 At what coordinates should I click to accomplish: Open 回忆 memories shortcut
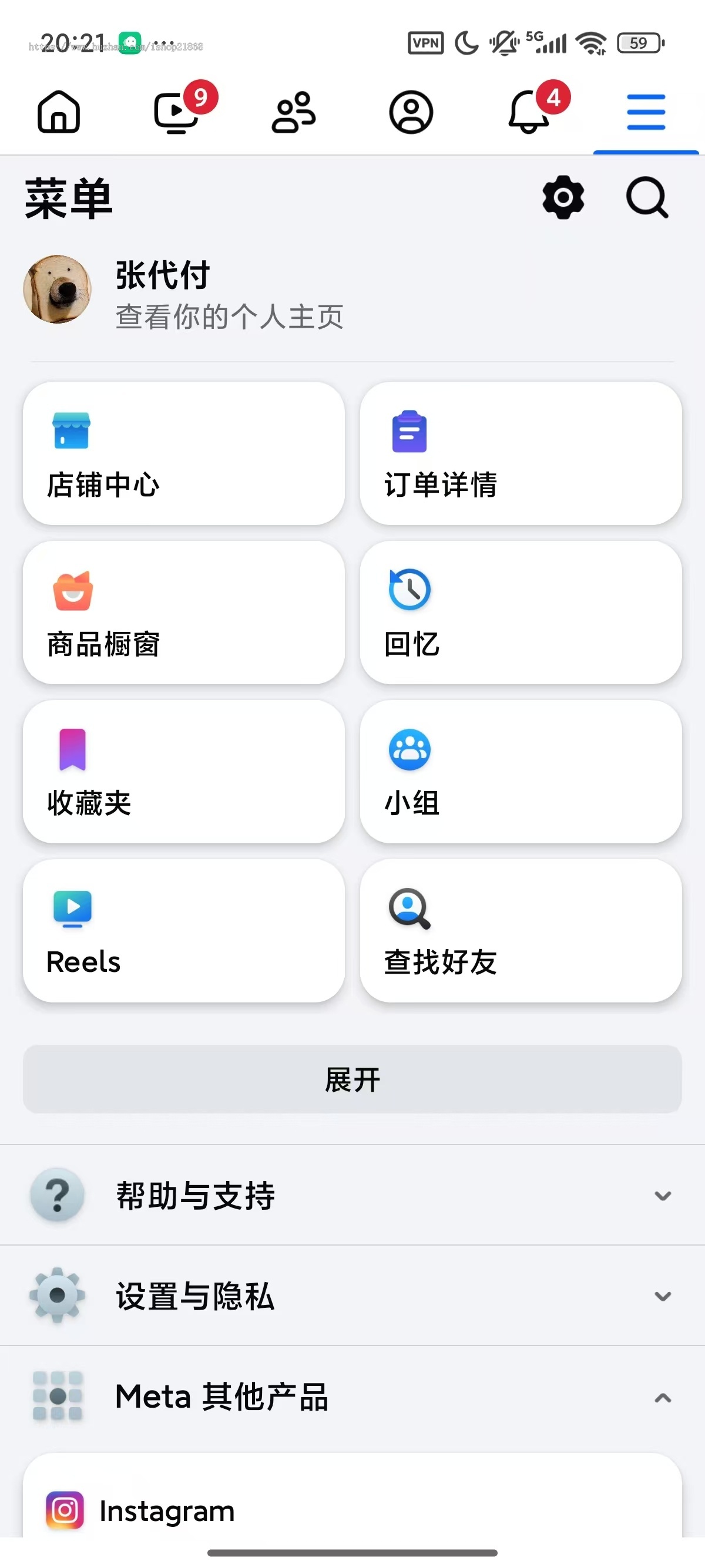[x=521, y=612]
